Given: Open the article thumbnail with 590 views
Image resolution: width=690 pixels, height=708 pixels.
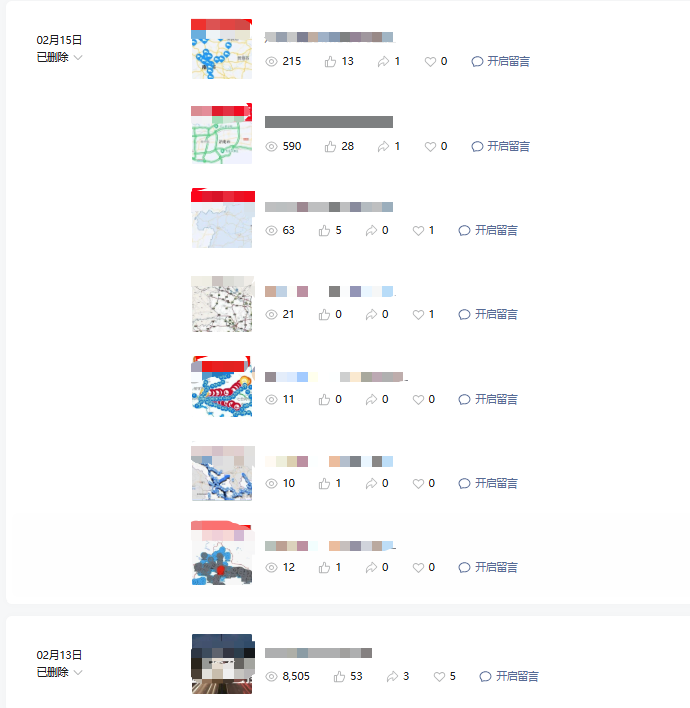Looking at the screenshot, I should pyautogui.click(x=222, y=134).
